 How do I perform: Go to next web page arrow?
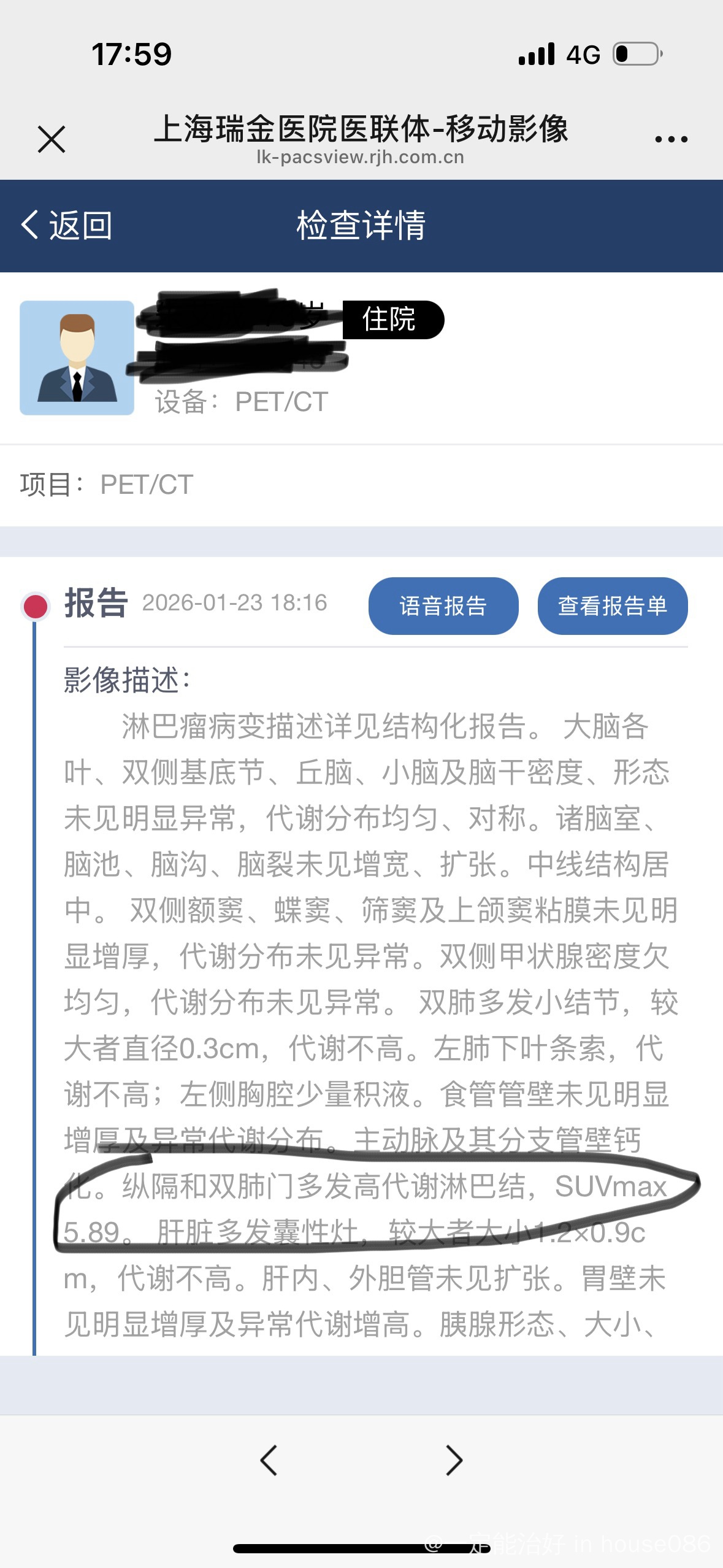click(454, 1460)
